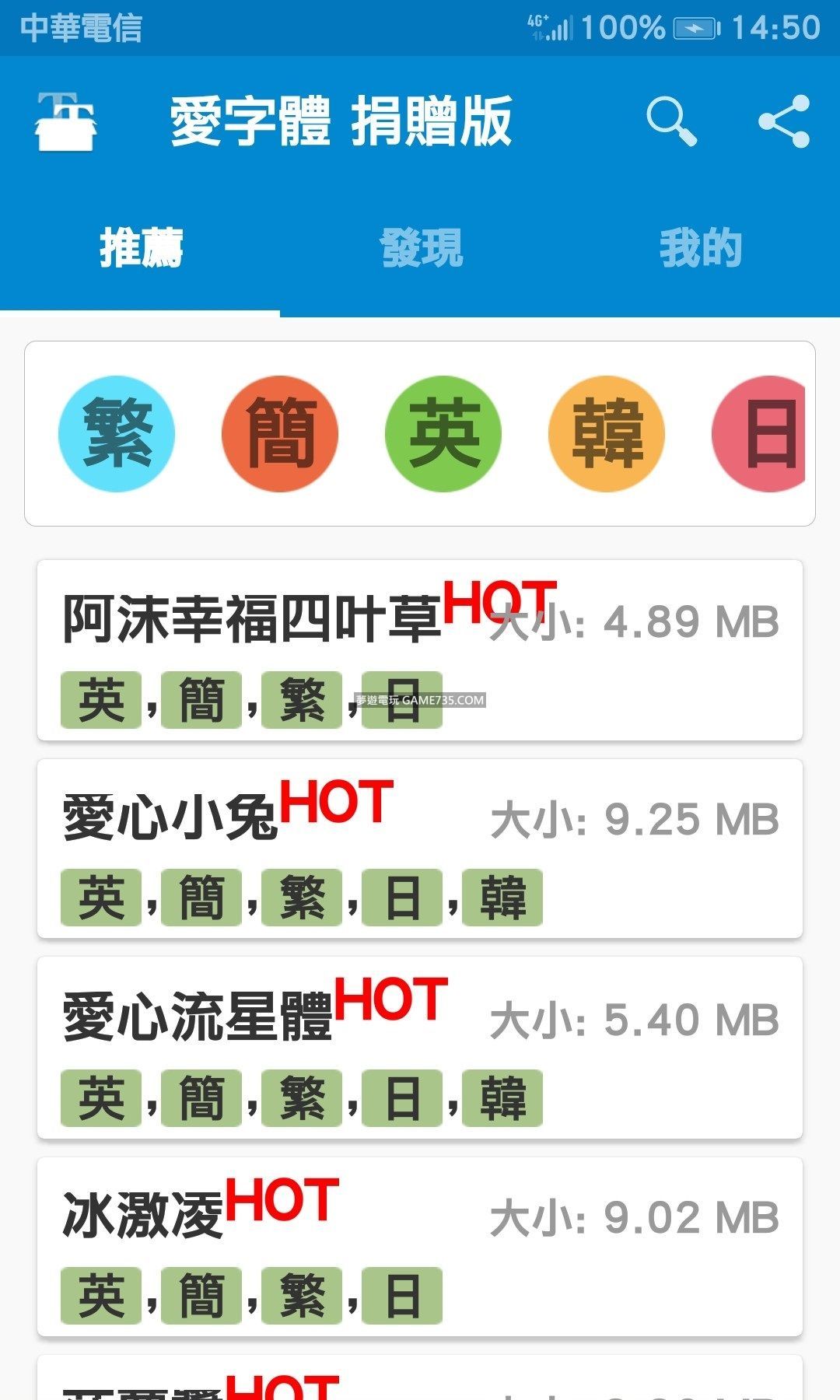
Task: Choose the orange 韓 category circle
Action: (607, 434)
